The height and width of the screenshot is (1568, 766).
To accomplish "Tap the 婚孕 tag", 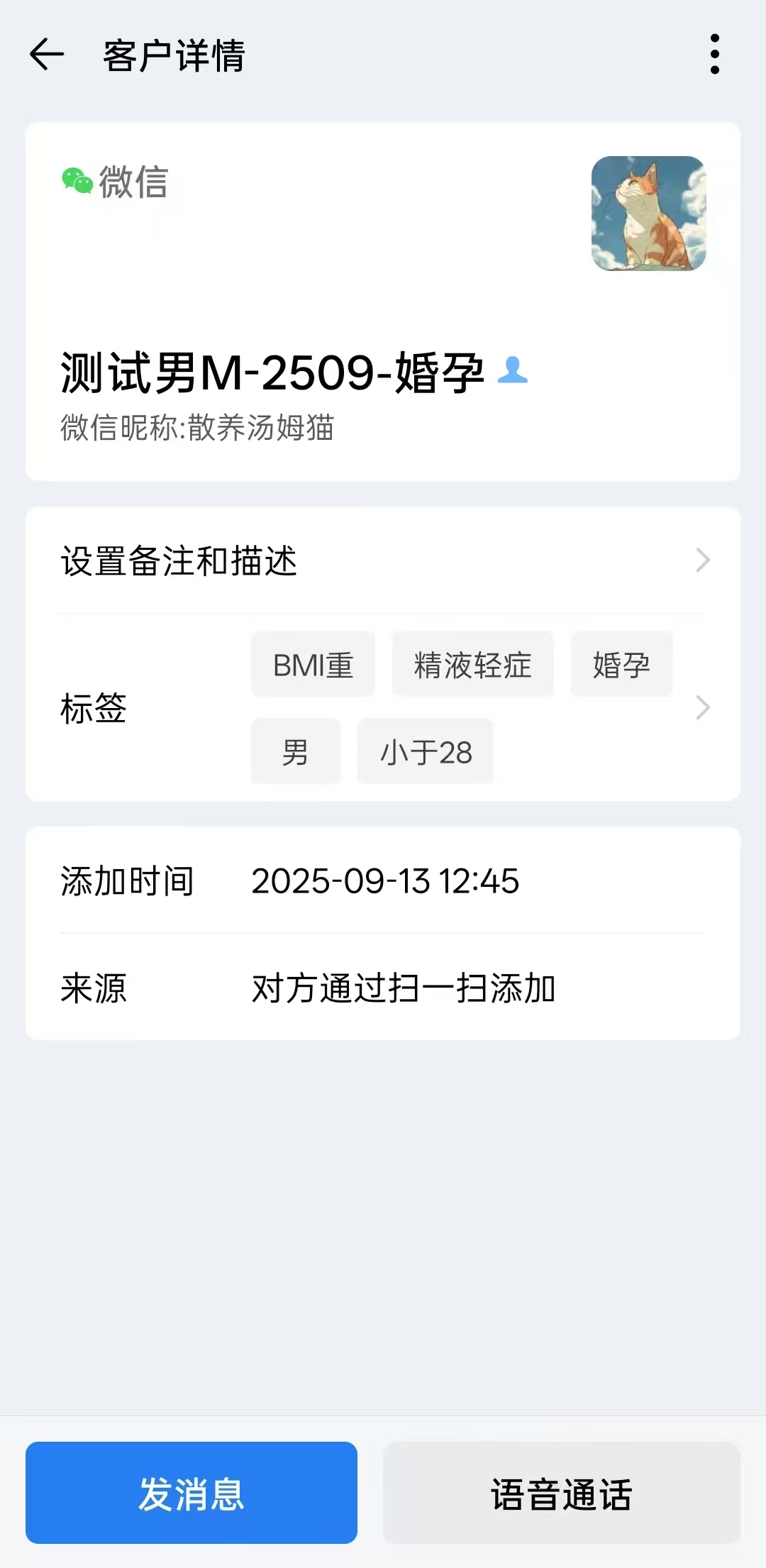I will (621, 664).
